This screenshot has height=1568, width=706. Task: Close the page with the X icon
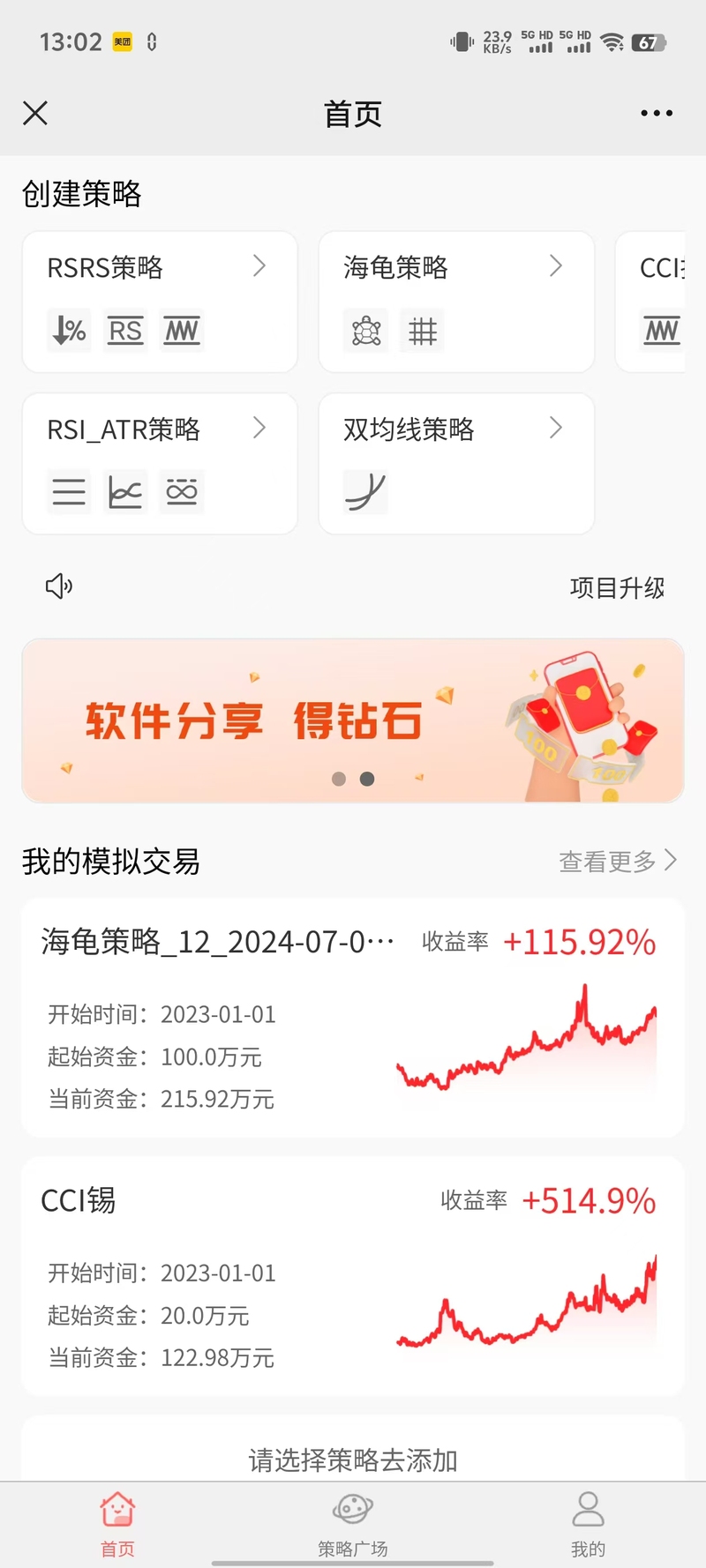click(x=35, y=113)
